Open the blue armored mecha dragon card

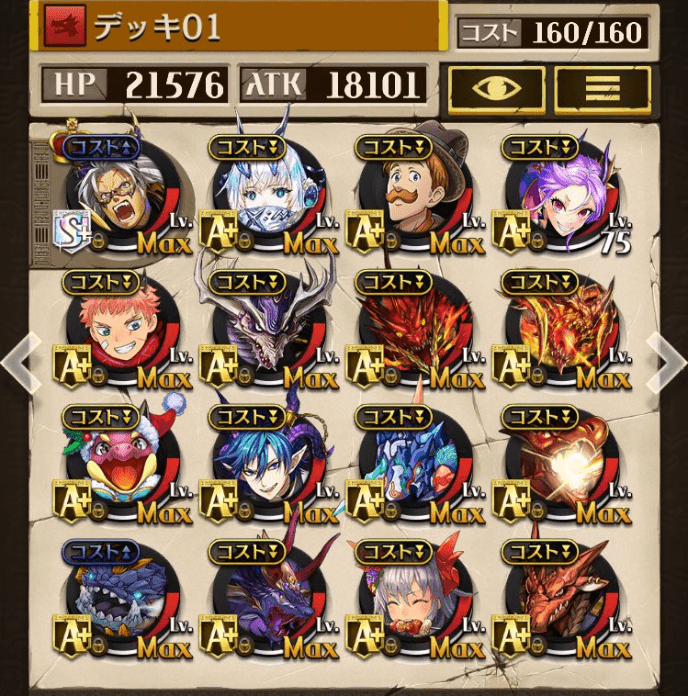[x=410, y=468]
